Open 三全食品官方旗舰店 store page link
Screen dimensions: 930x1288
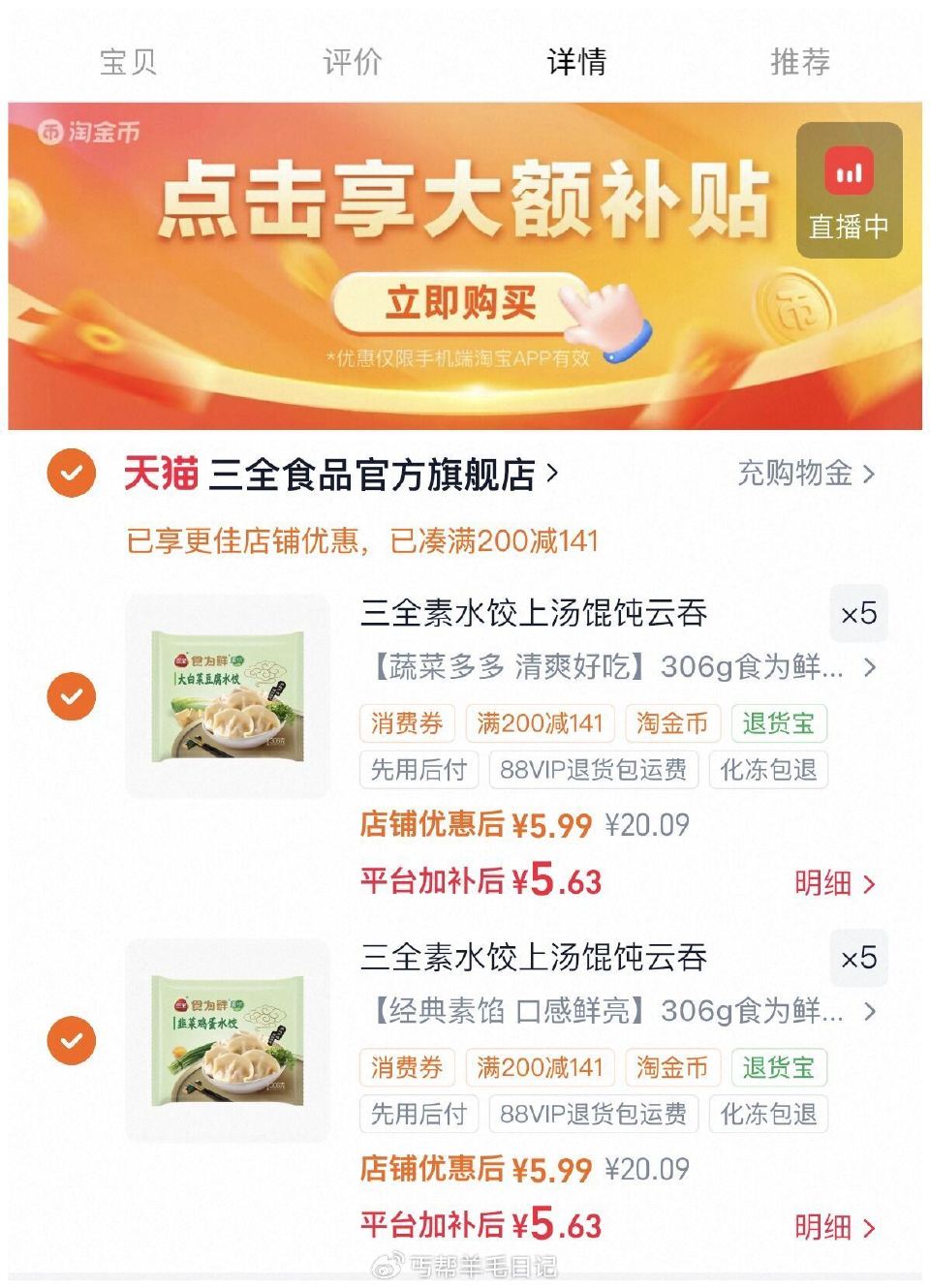(x=380, y=474)
